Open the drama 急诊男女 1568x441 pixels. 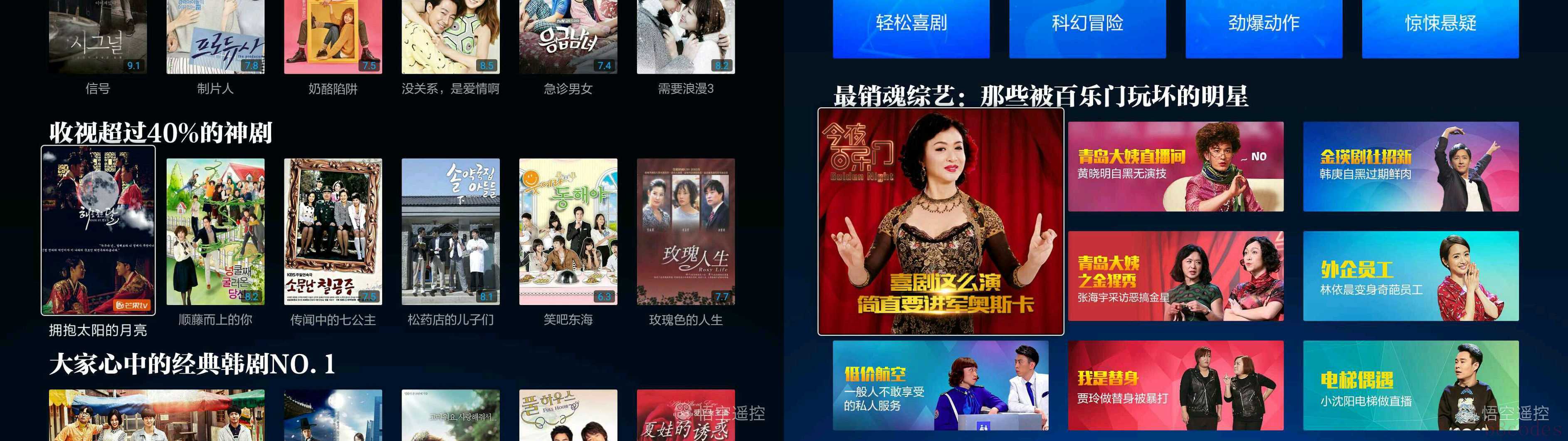[568, 37]
